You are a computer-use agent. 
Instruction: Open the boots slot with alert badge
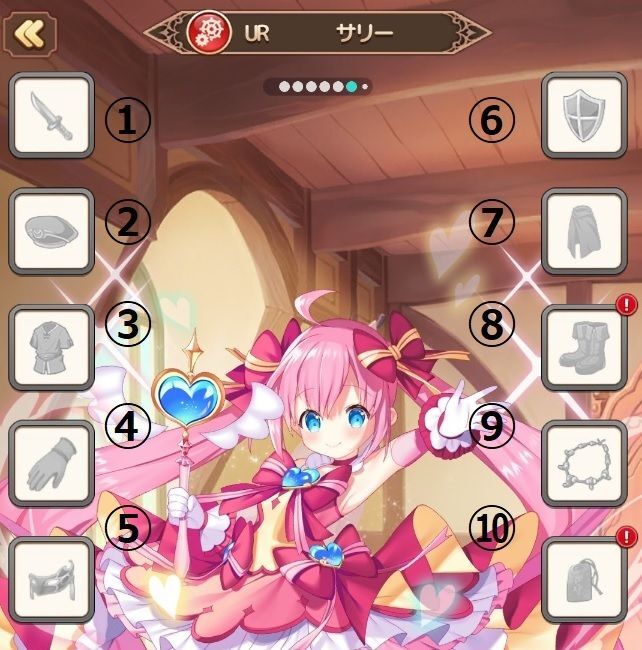click(584, 347)
